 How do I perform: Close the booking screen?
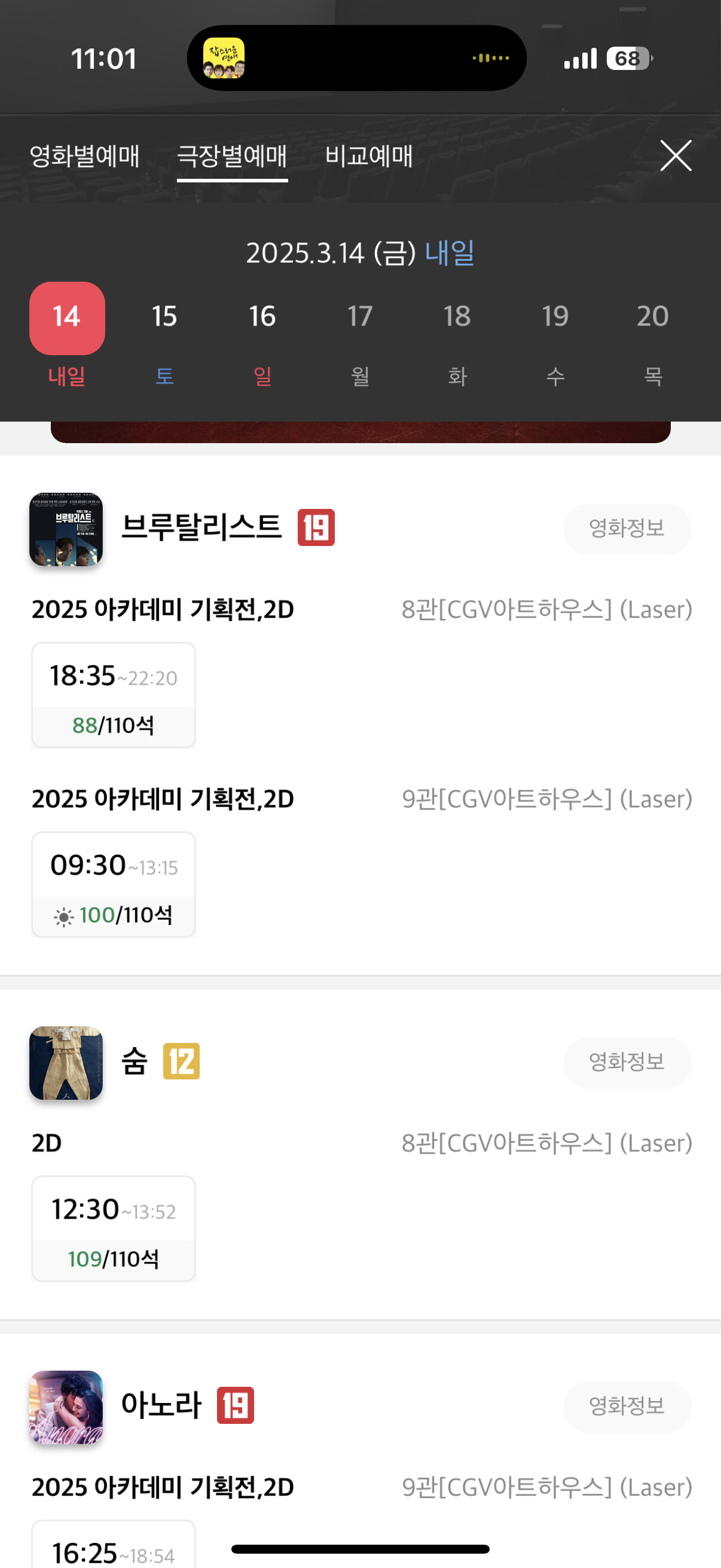(676, 156)
